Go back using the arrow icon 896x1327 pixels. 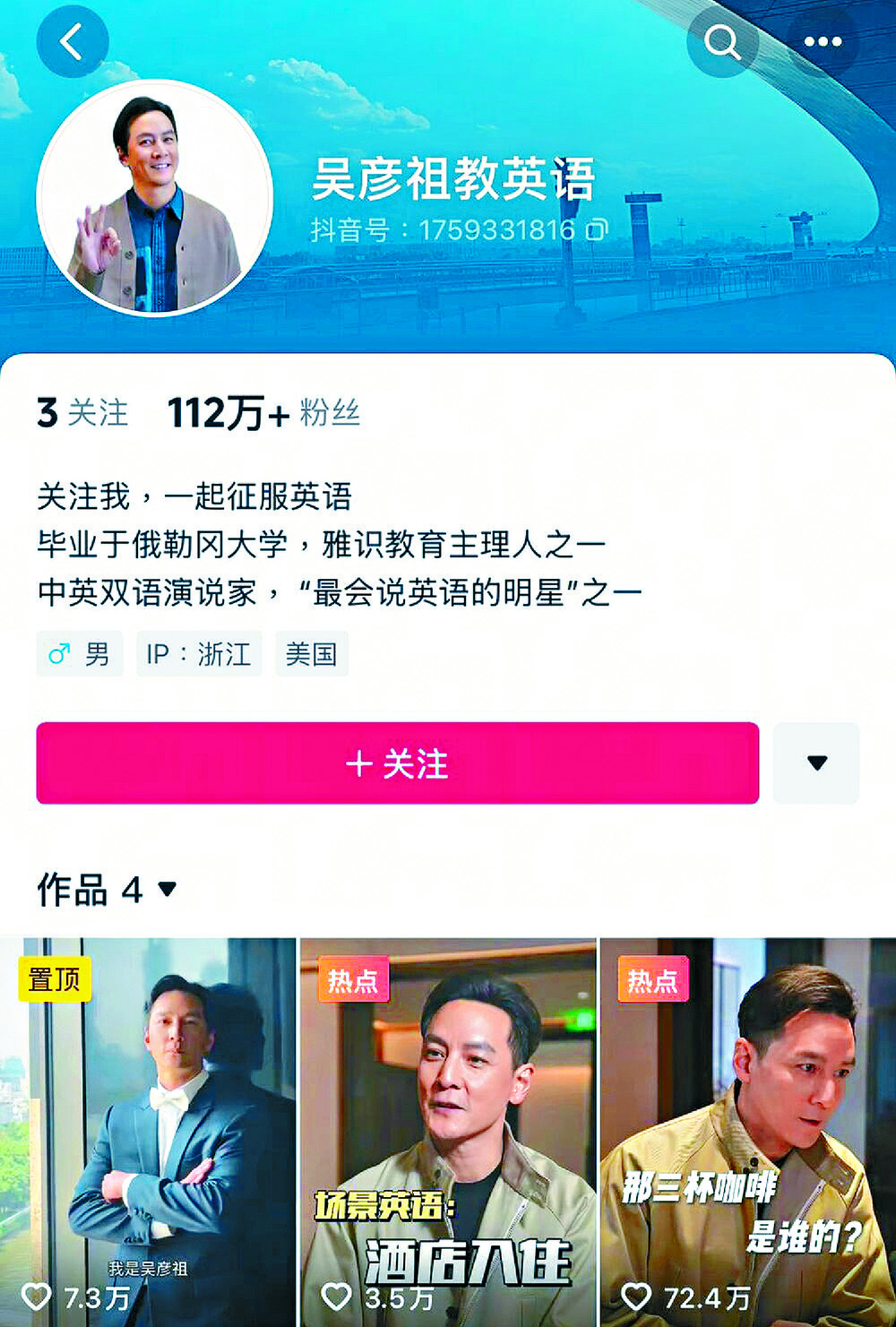coord(72,41)
